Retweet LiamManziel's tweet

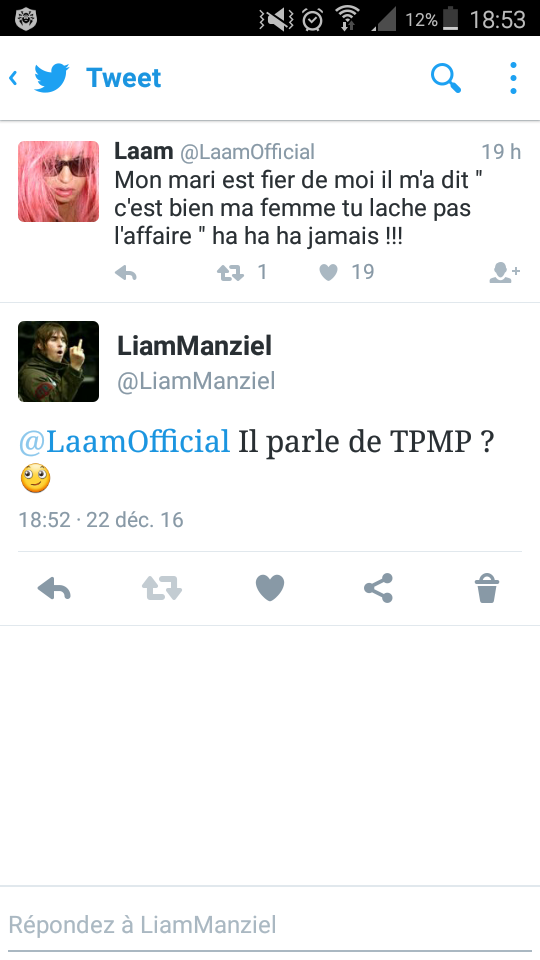point(162,589)
